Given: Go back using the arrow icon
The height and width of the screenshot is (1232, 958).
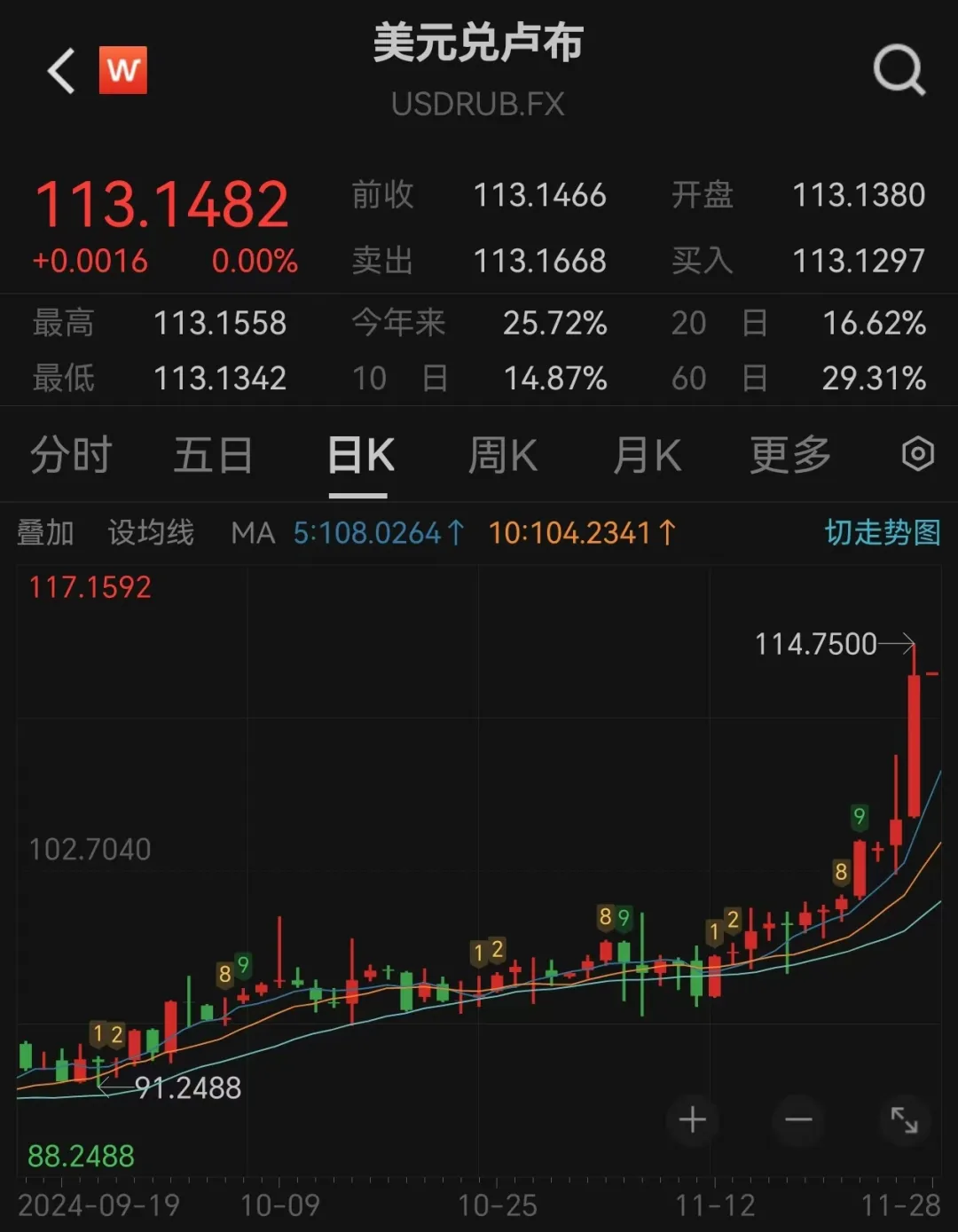Looking at the screenshot, I should tap(60, 71).
